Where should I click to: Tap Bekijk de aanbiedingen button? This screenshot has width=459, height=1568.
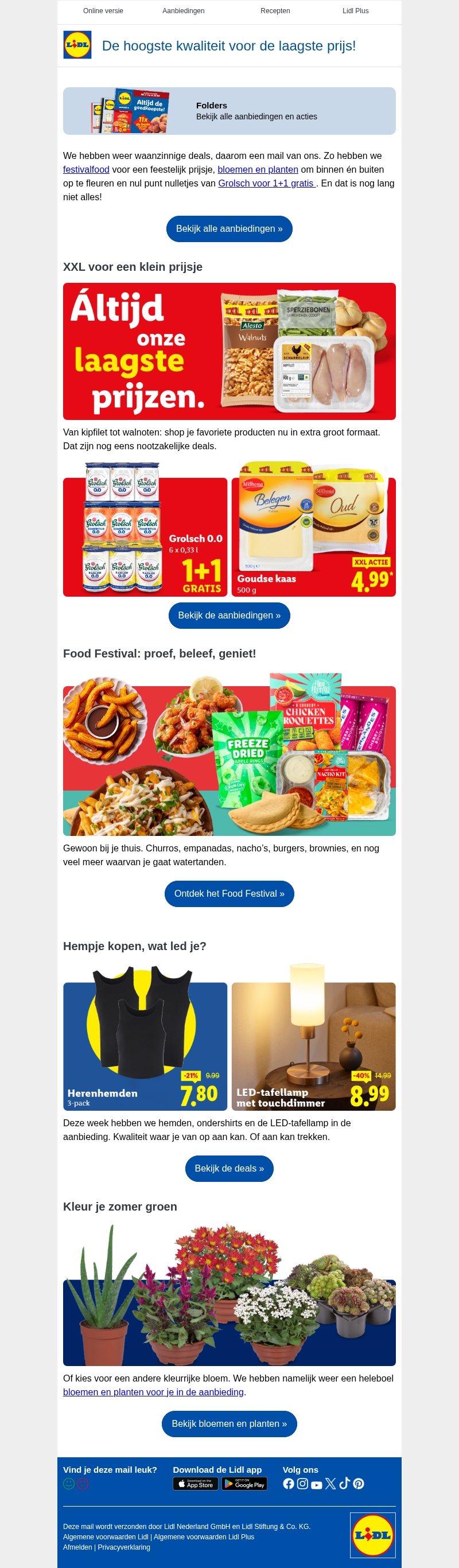point(229,616)
